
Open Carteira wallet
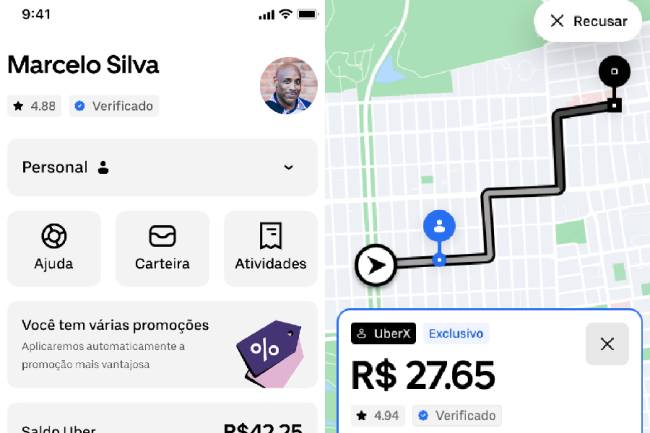[162, 248]
